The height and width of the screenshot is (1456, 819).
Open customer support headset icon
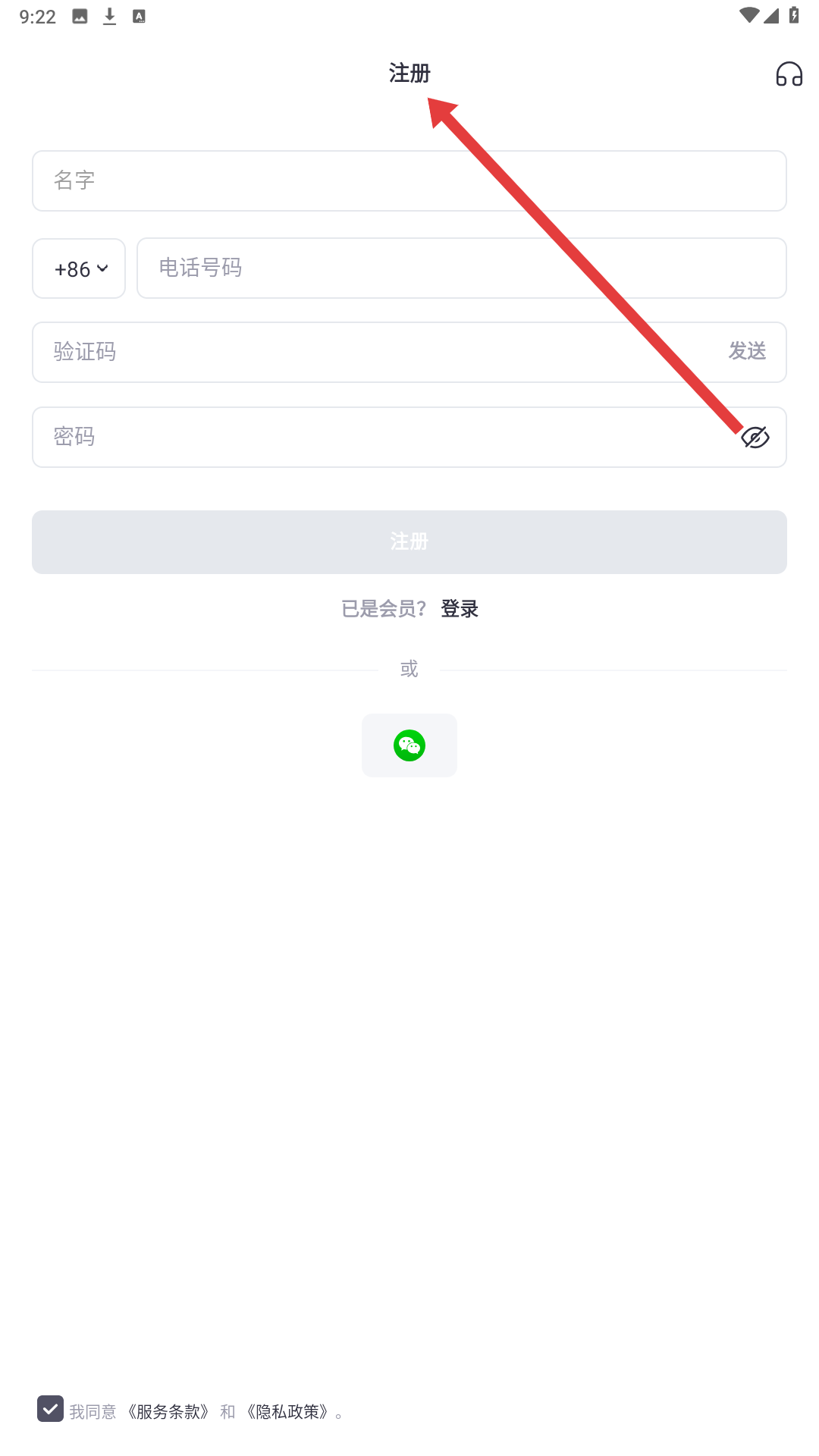point(789,74)
